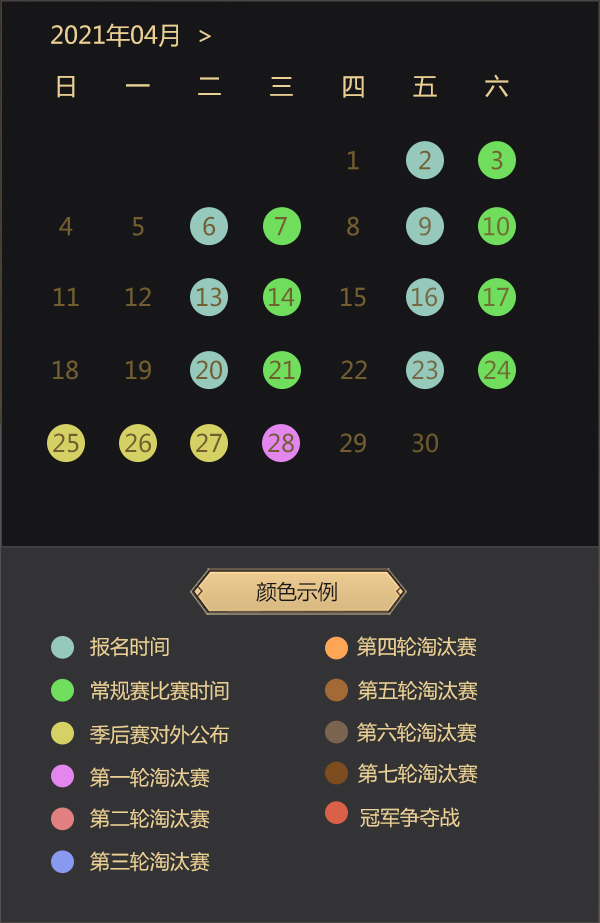This screenshot has height=923, width=600.
Task: Tap date 7 in the calendar
Action: [282, 226]
